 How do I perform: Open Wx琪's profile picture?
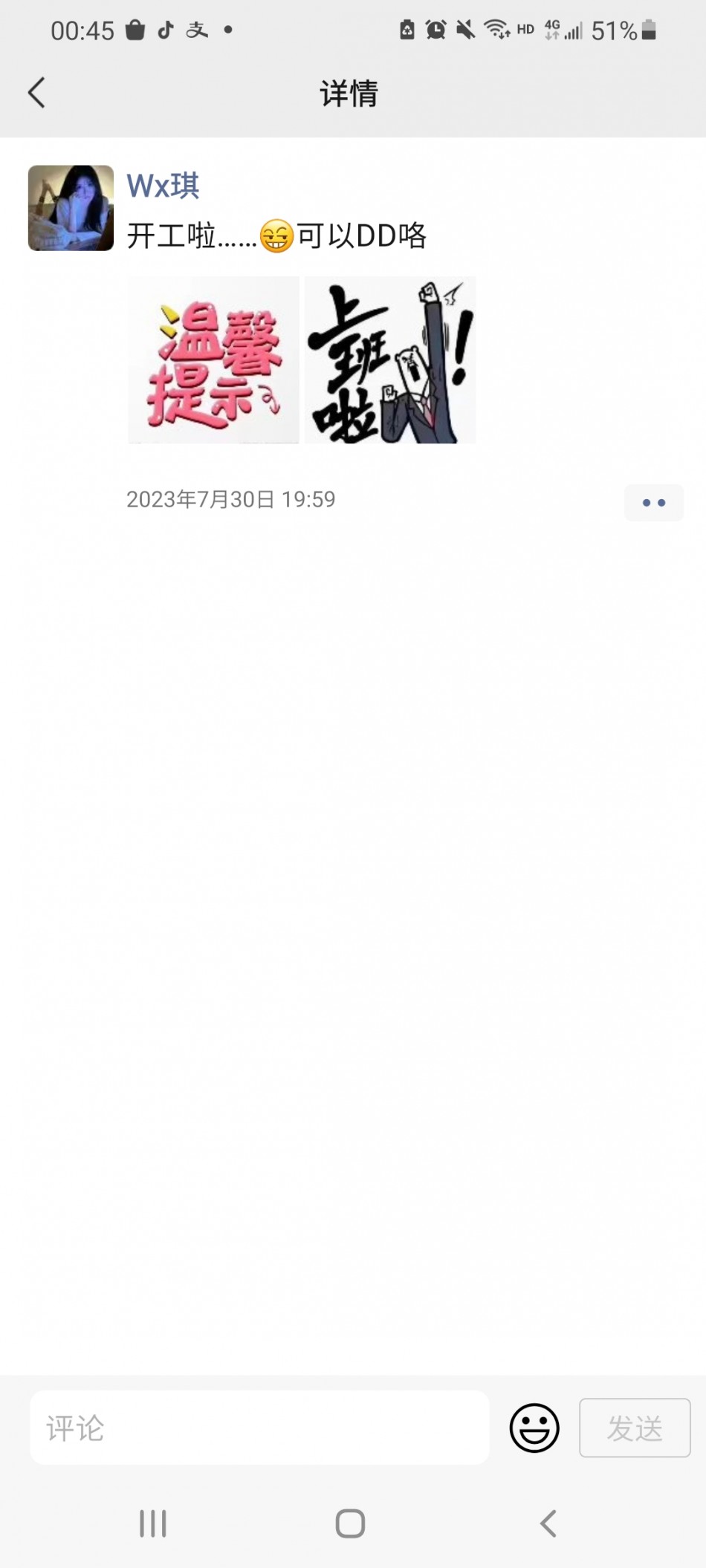point(71,208)
